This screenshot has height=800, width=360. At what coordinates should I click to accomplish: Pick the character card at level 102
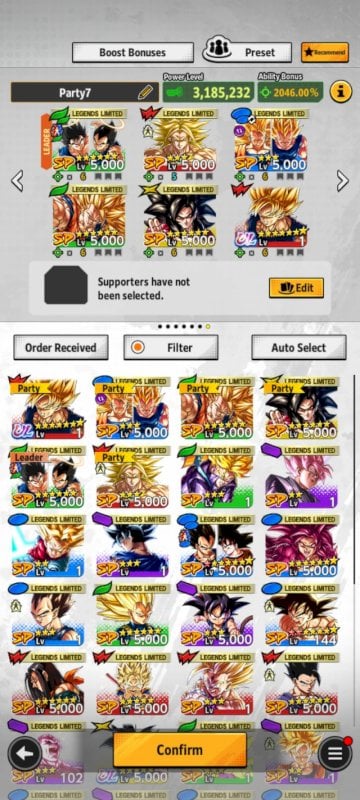pyautogui.click(x=47, y=753)
